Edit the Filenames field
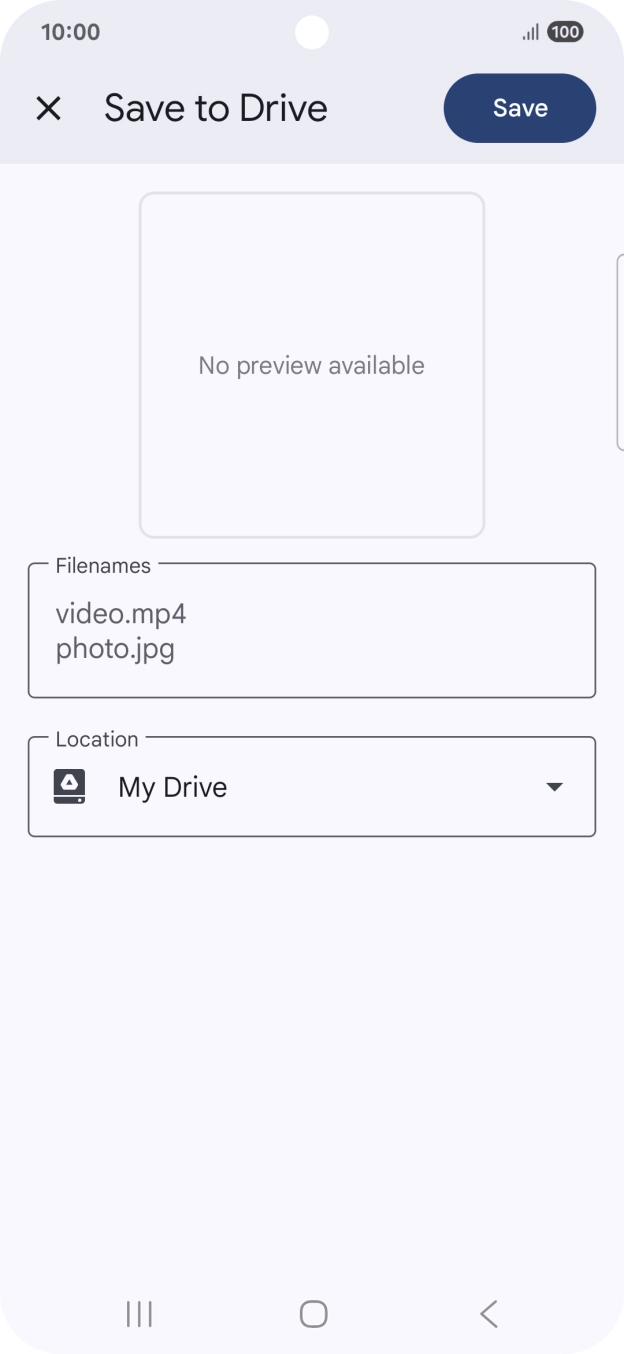Image resolution: width=624 pixels, height=1354 pixels. point(311,631)
